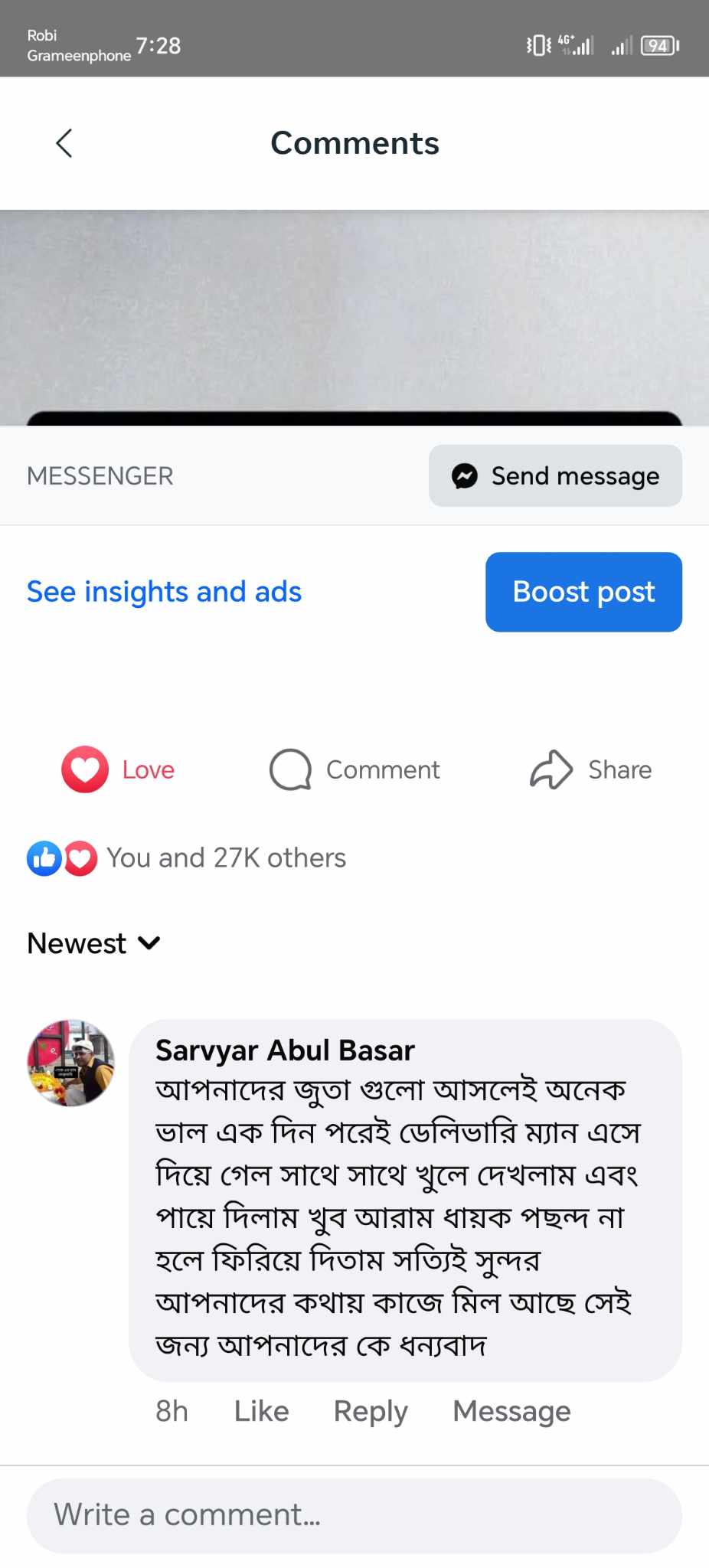
Task: Go back from the Comments screen
Action: tap(64, 143)
